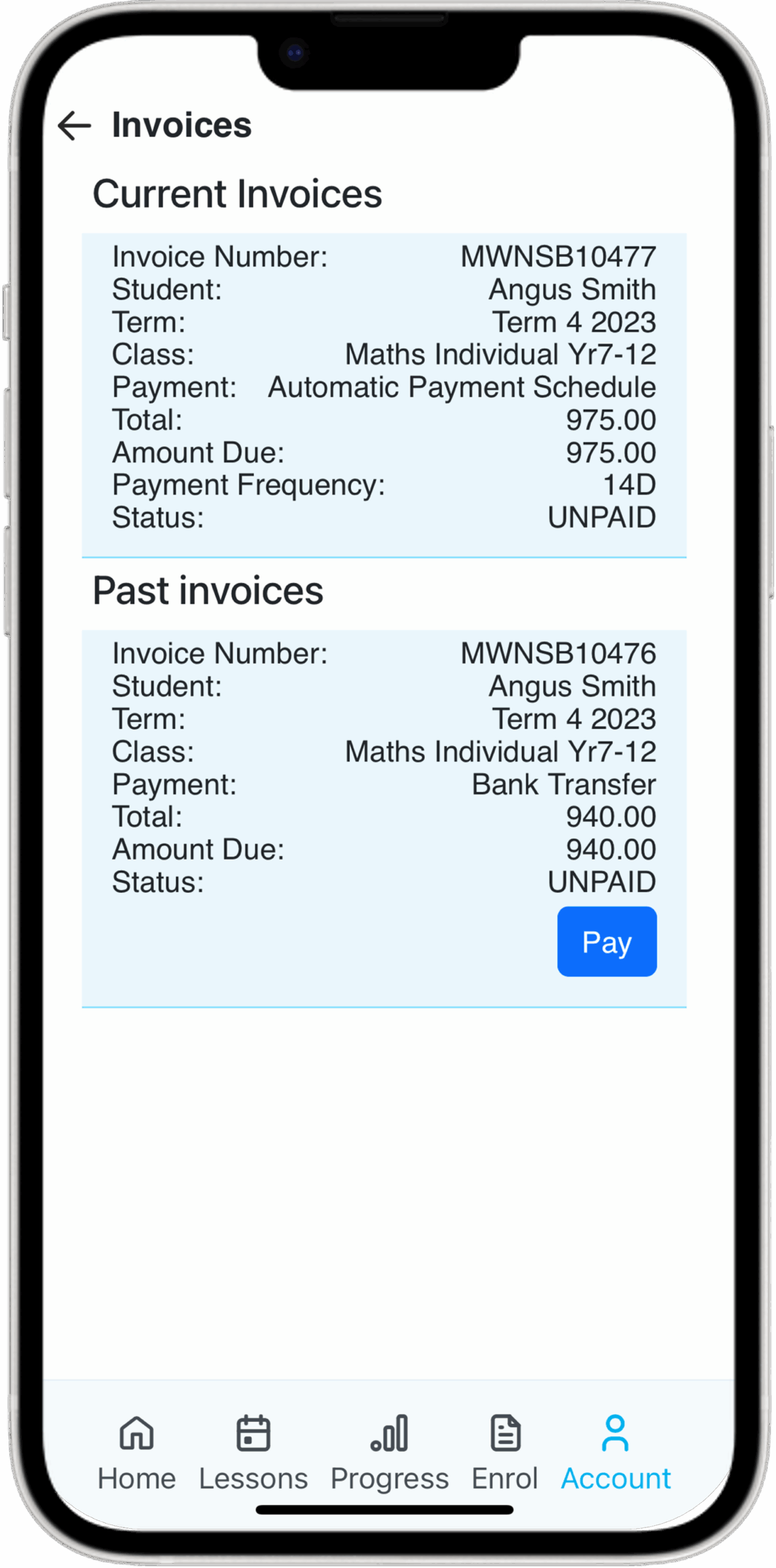This screenshot has height=1568, width=776.
Task: Select the Enrol tab
Action: tap(505, 1452)
